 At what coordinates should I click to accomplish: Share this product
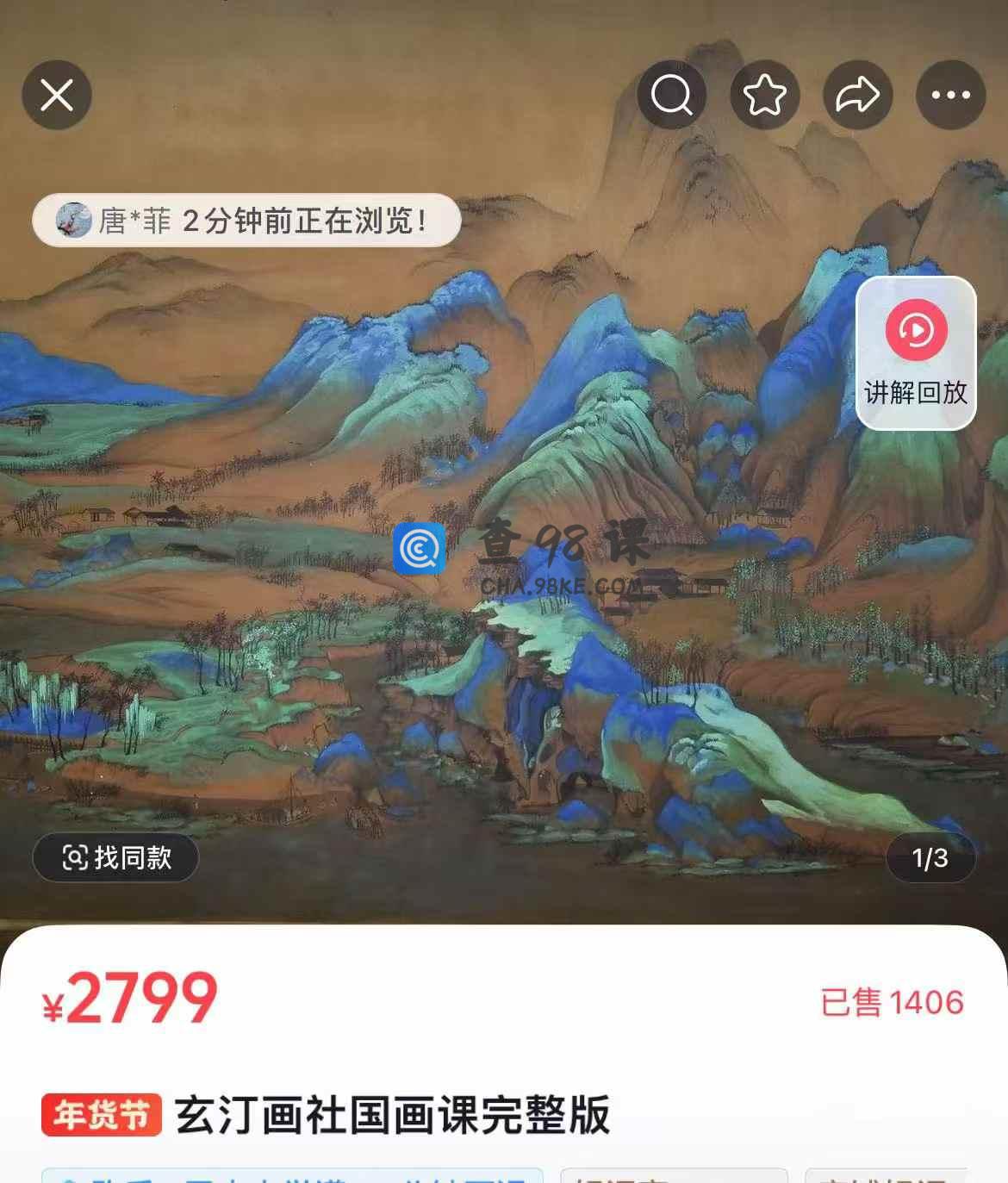[857, 95]
